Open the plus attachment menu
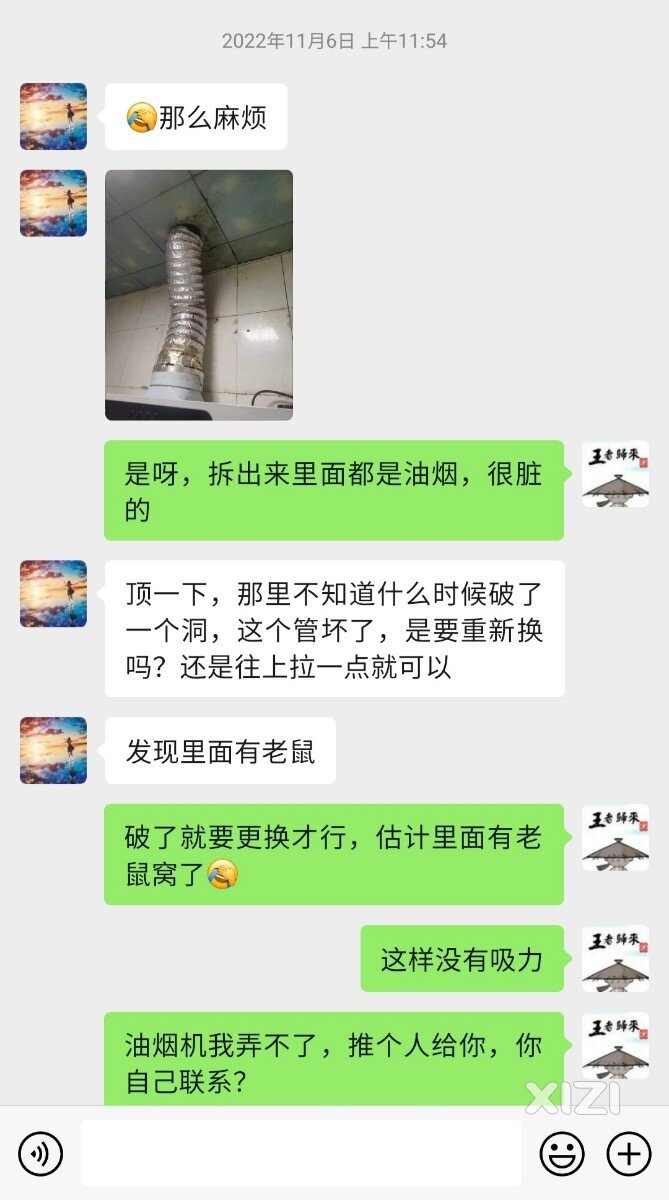This screenshot has height=1200, width=669. (629, 1154)
